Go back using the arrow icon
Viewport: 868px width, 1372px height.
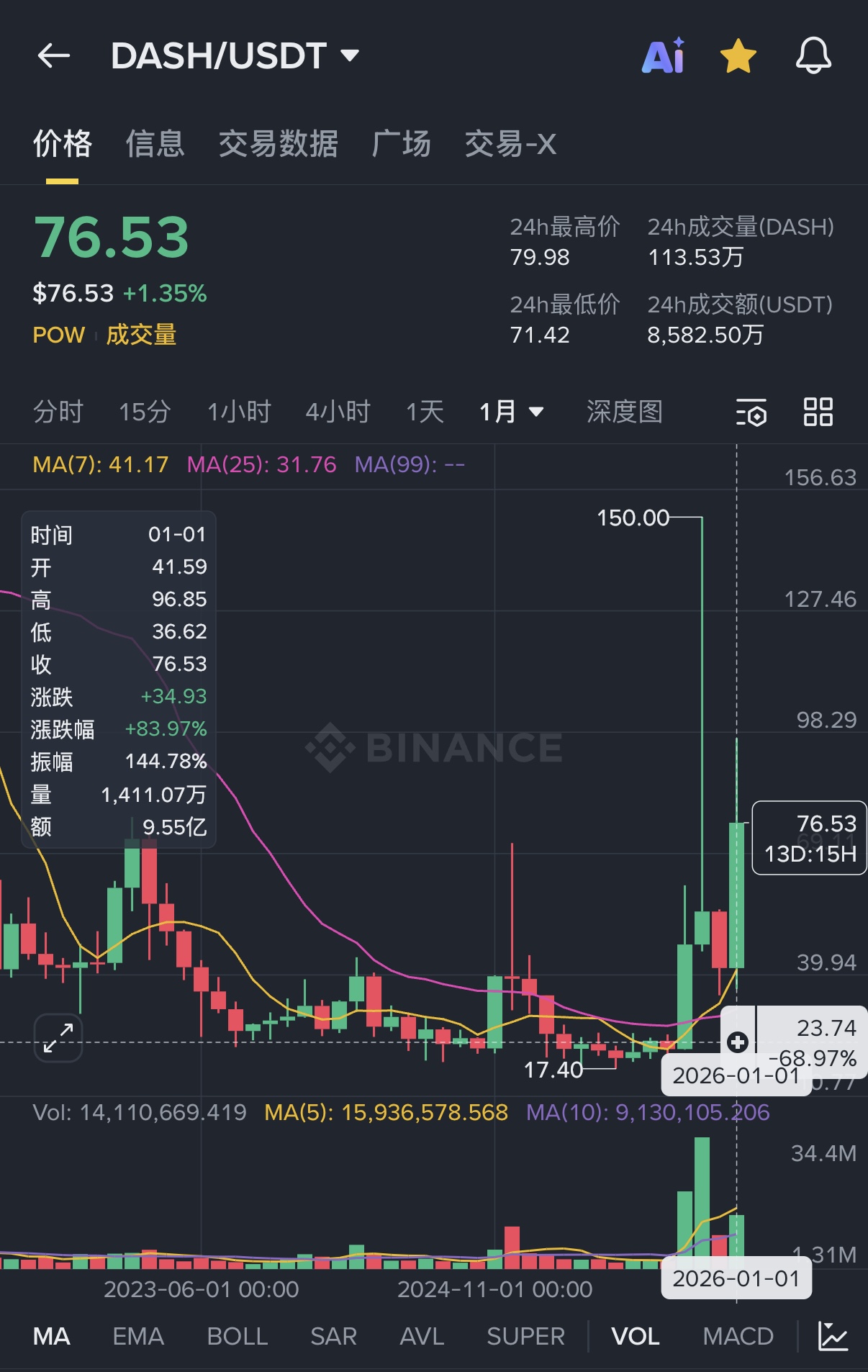(x=54, y=55)
